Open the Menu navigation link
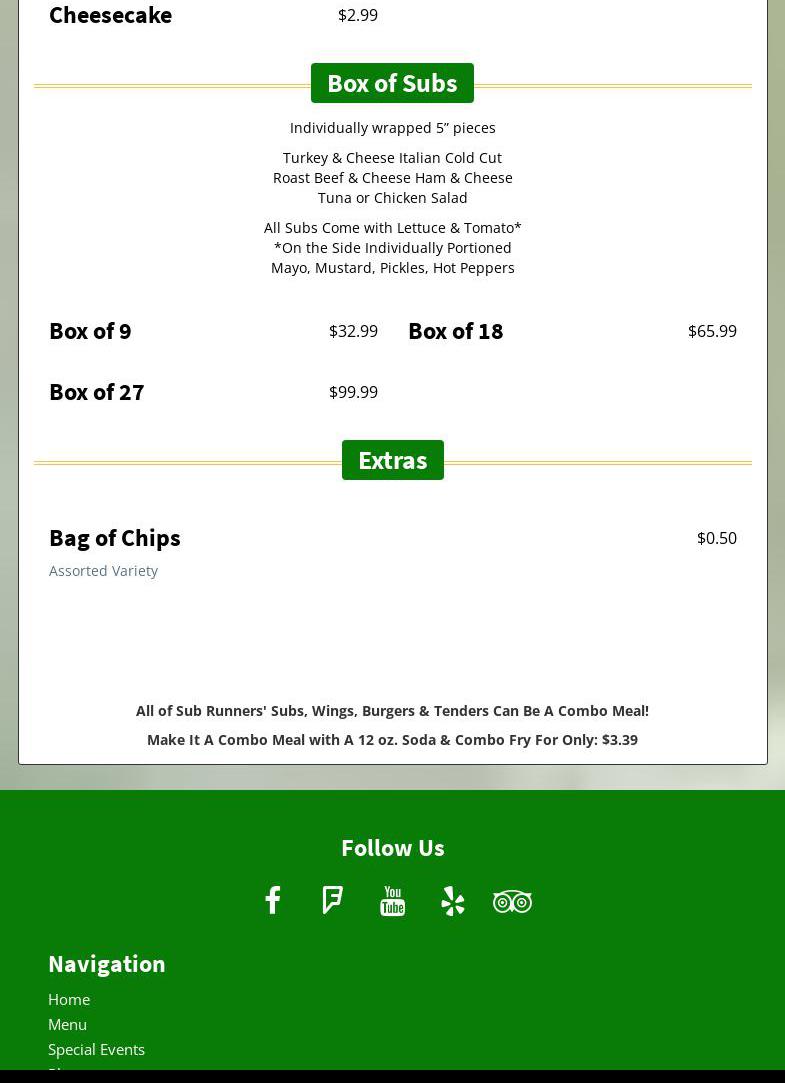The width and height of the screenshot is (785, 1083). click(67, 1024)
